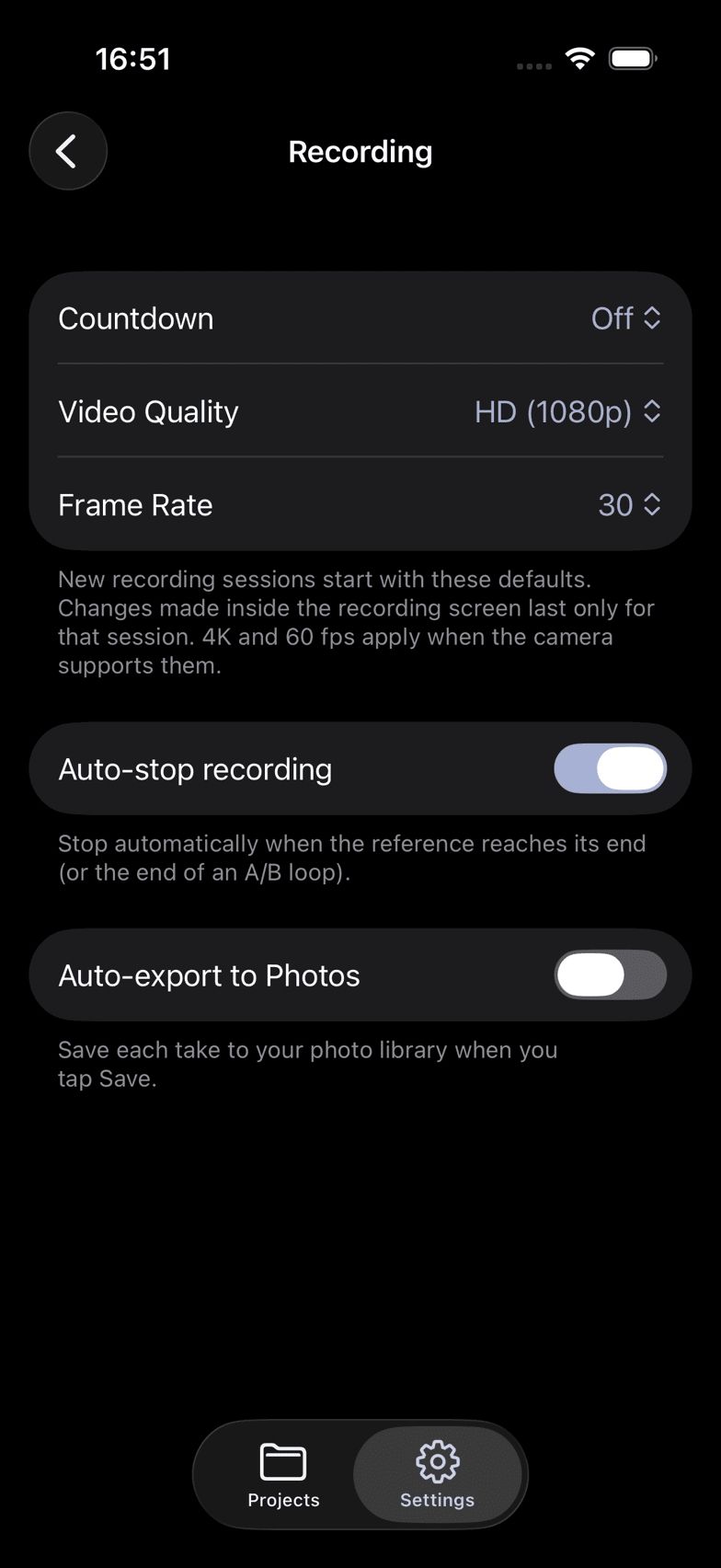Screen dimensions: 721x1568
Task: Select the Settings tab
Action: click(x=438, y=1475)
